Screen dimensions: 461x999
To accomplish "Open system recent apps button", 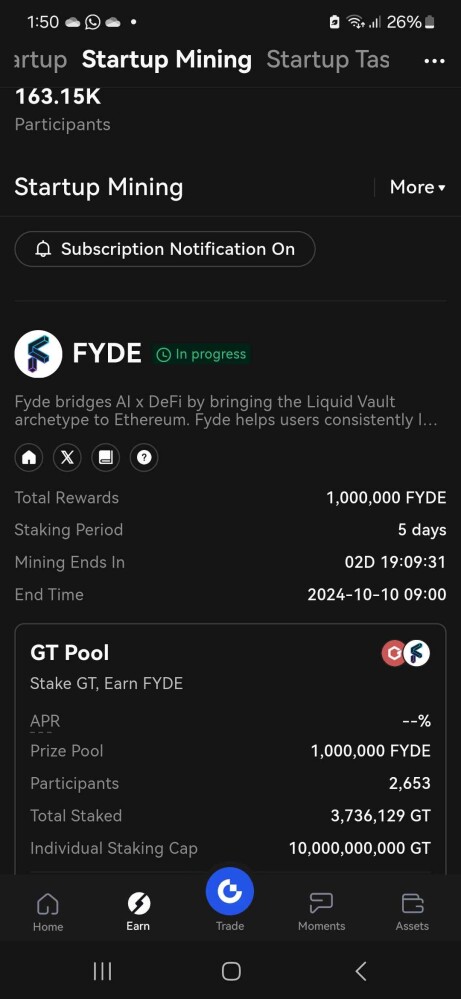I will (102, 971).
